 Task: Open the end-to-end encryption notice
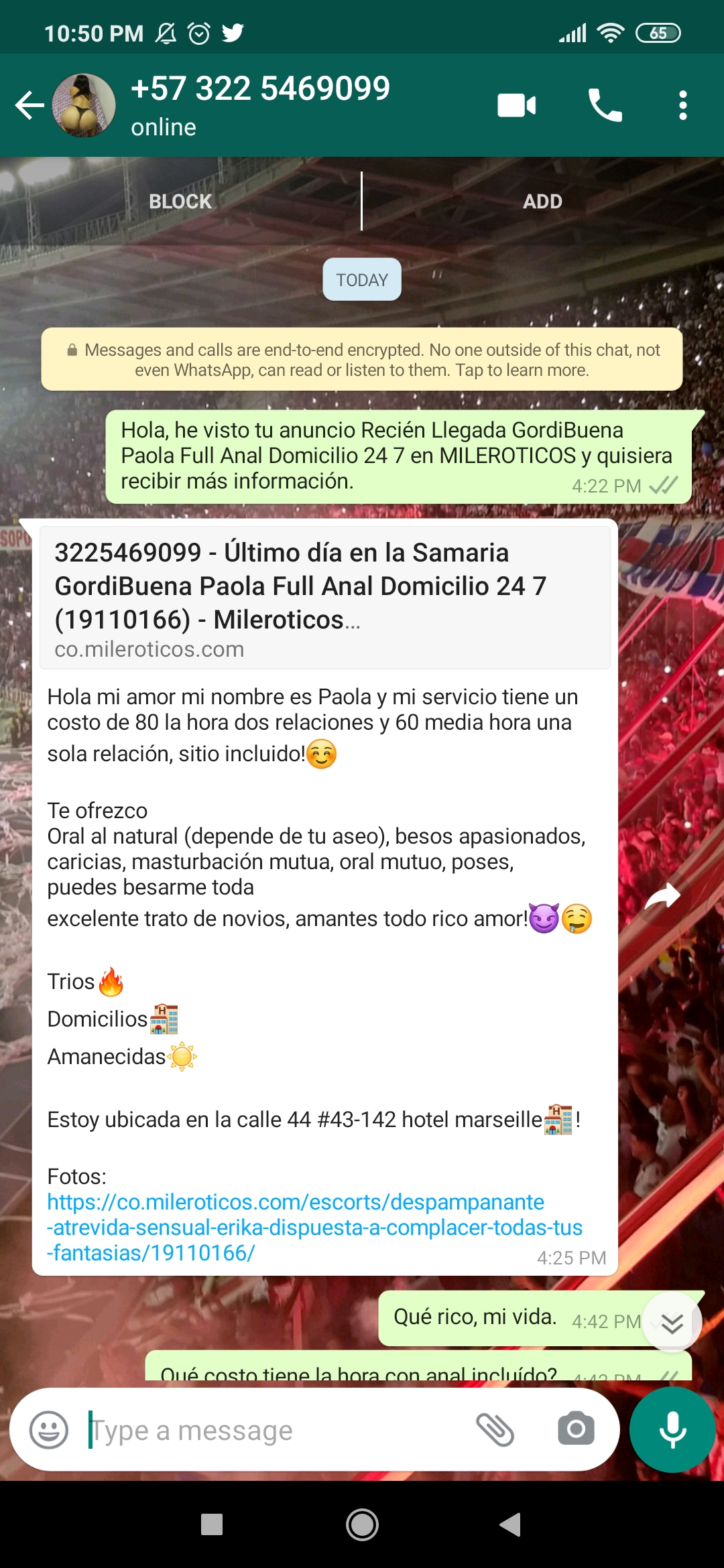(x=362, y=359)
